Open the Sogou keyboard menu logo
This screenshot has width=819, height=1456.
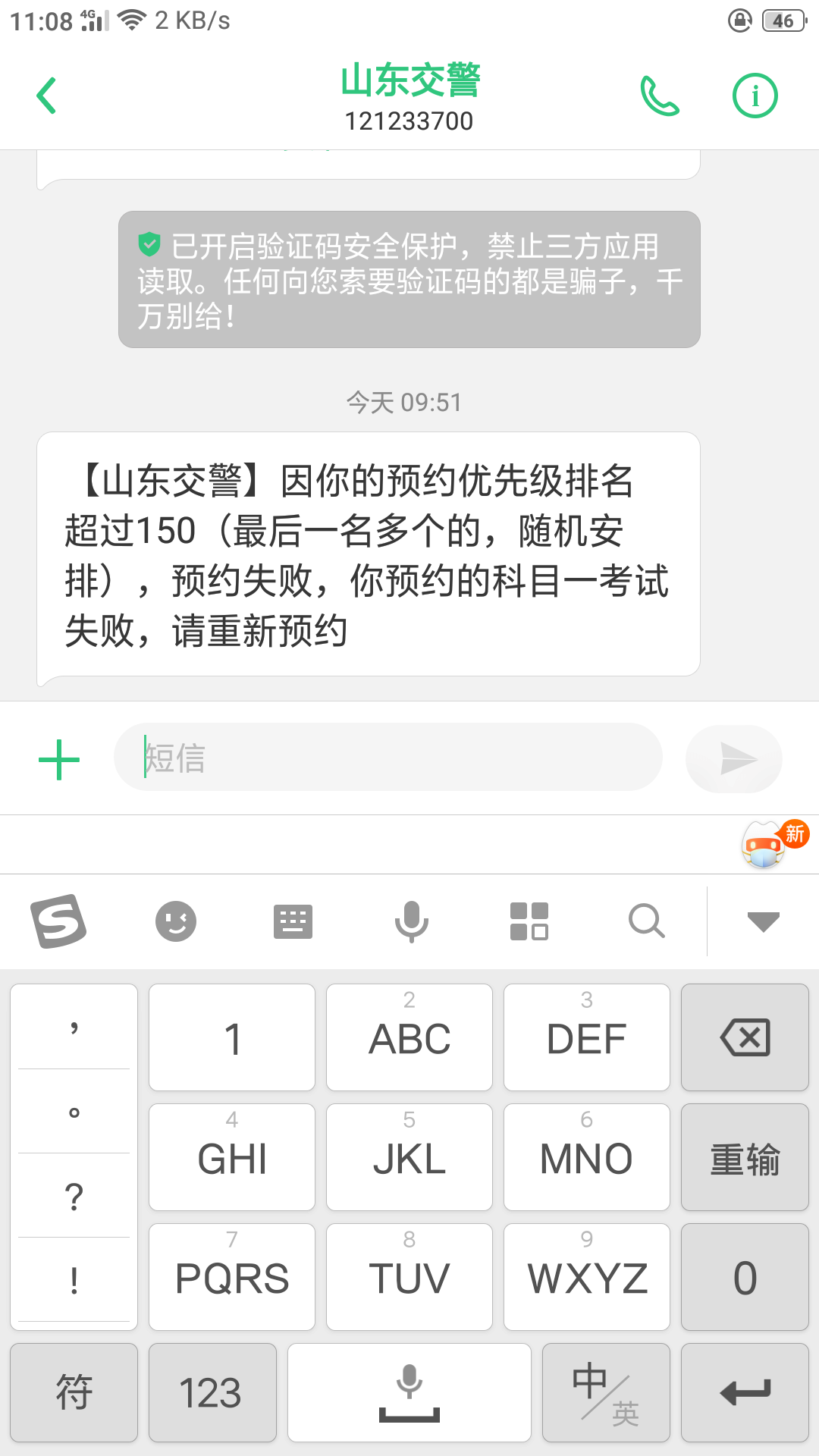click(x=58, y=921)
